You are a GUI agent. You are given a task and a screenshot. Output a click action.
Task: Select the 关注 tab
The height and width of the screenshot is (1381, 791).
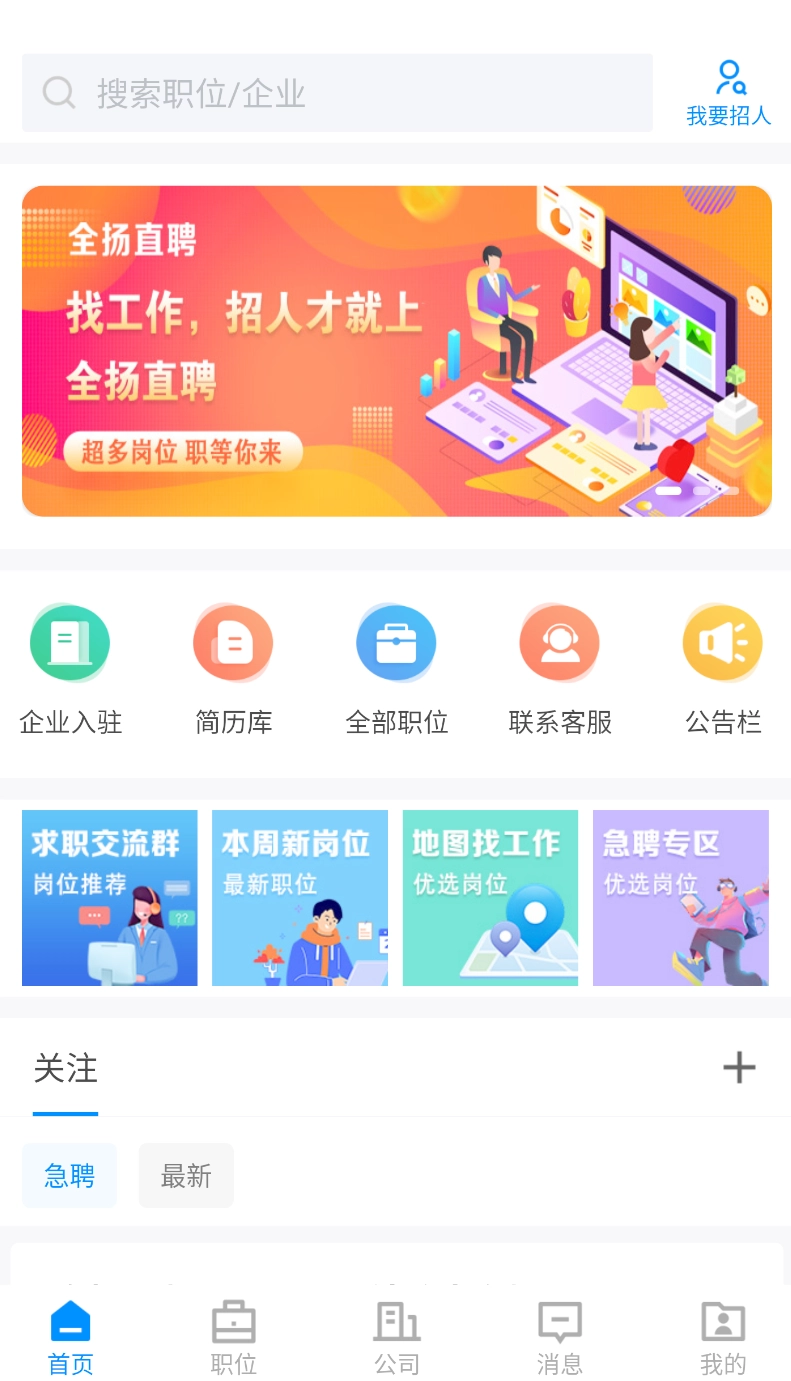pyautogui.click(x=65, y=1069)
